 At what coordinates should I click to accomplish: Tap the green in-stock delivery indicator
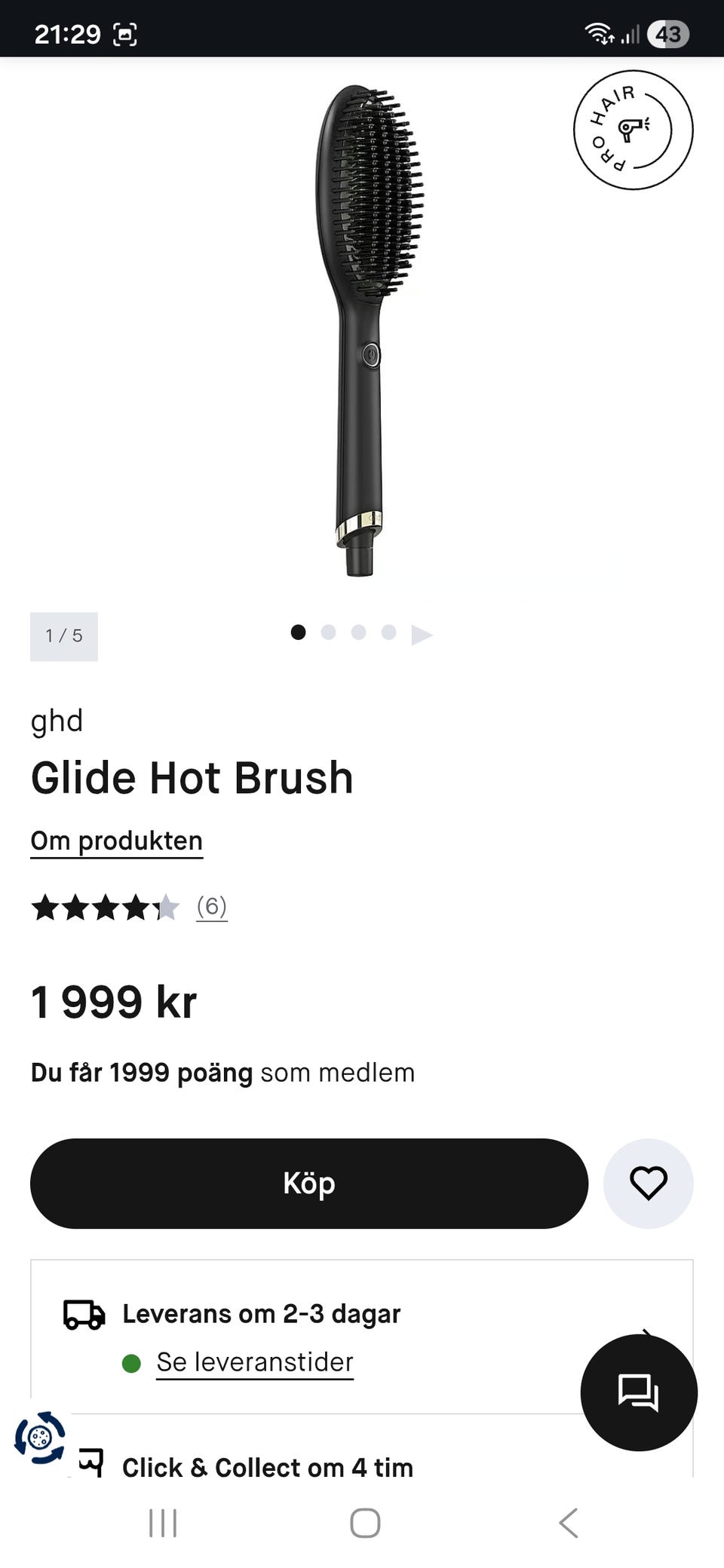133,1361
